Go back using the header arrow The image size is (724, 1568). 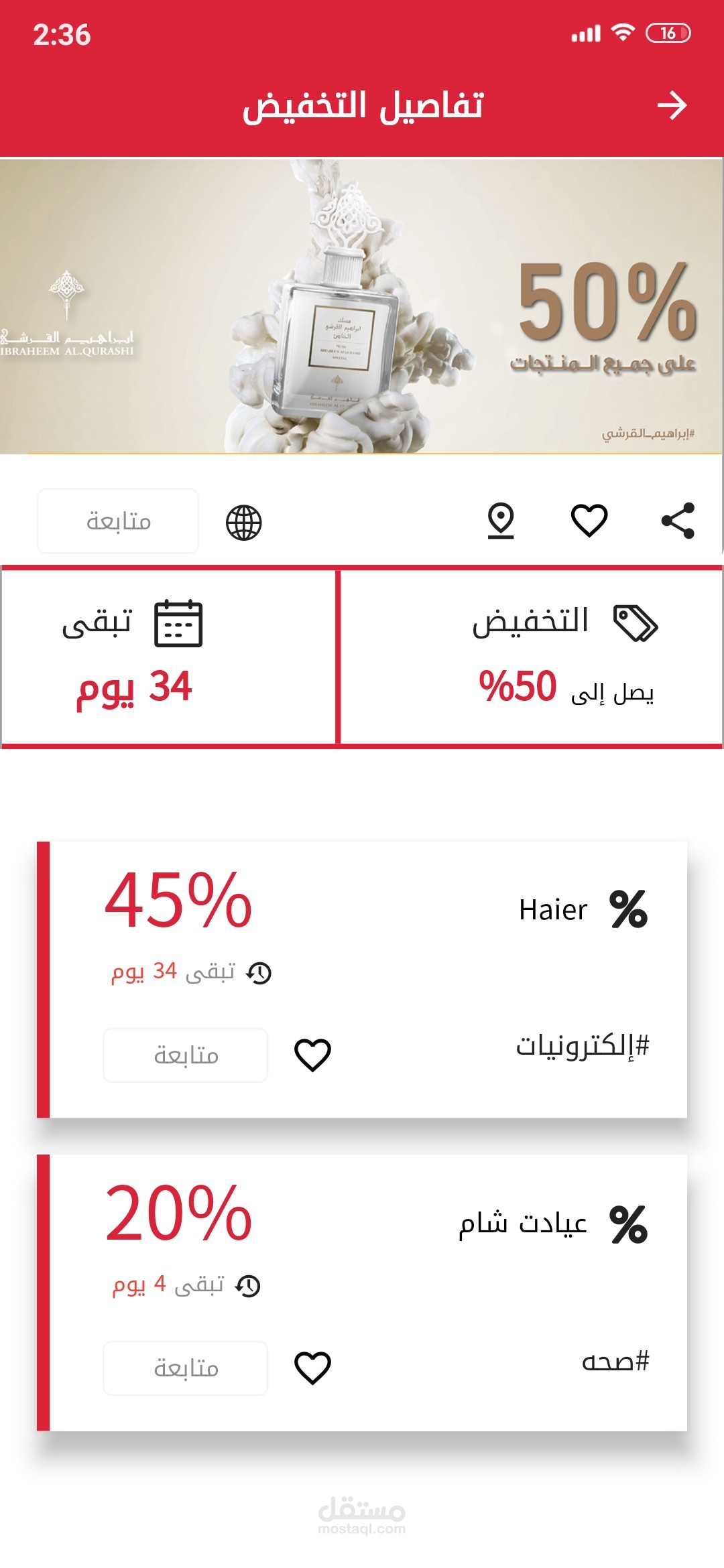click(x=672, y=105)
